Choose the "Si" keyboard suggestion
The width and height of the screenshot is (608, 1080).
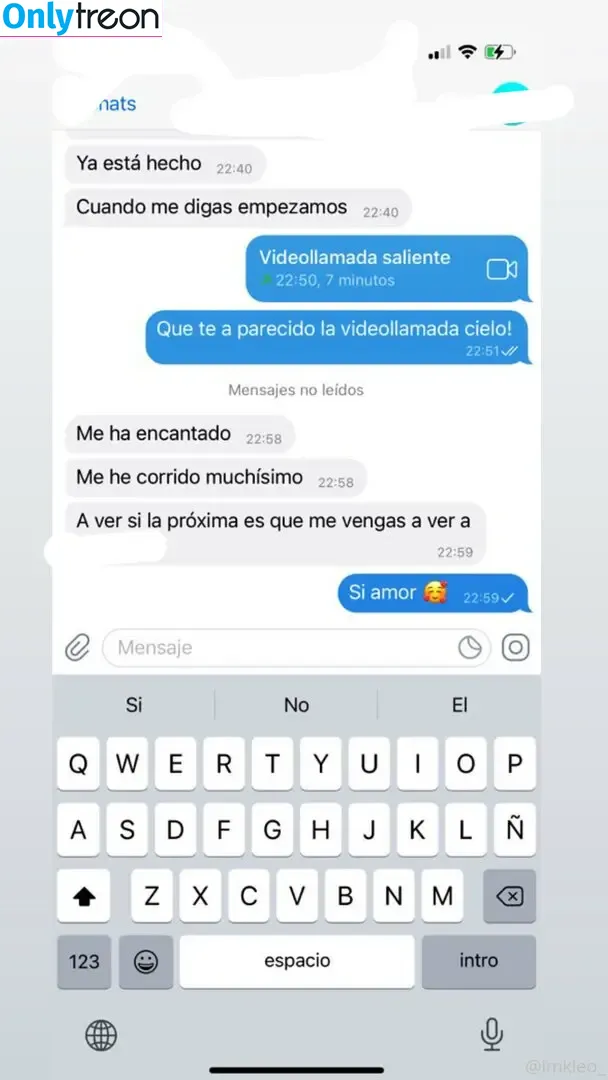click(134, 705)
